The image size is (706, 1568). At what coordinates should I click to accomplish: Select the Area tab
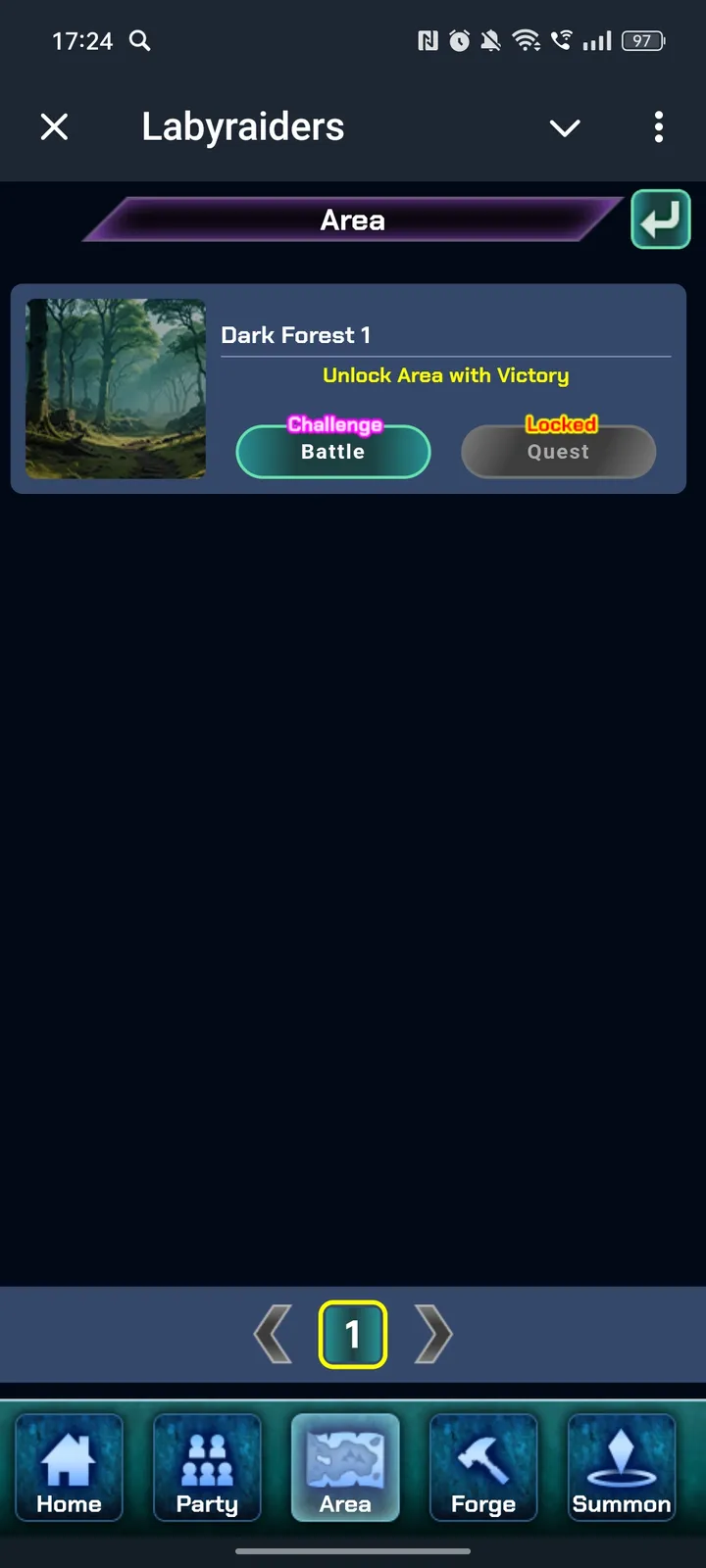(x=345, y=1467)
